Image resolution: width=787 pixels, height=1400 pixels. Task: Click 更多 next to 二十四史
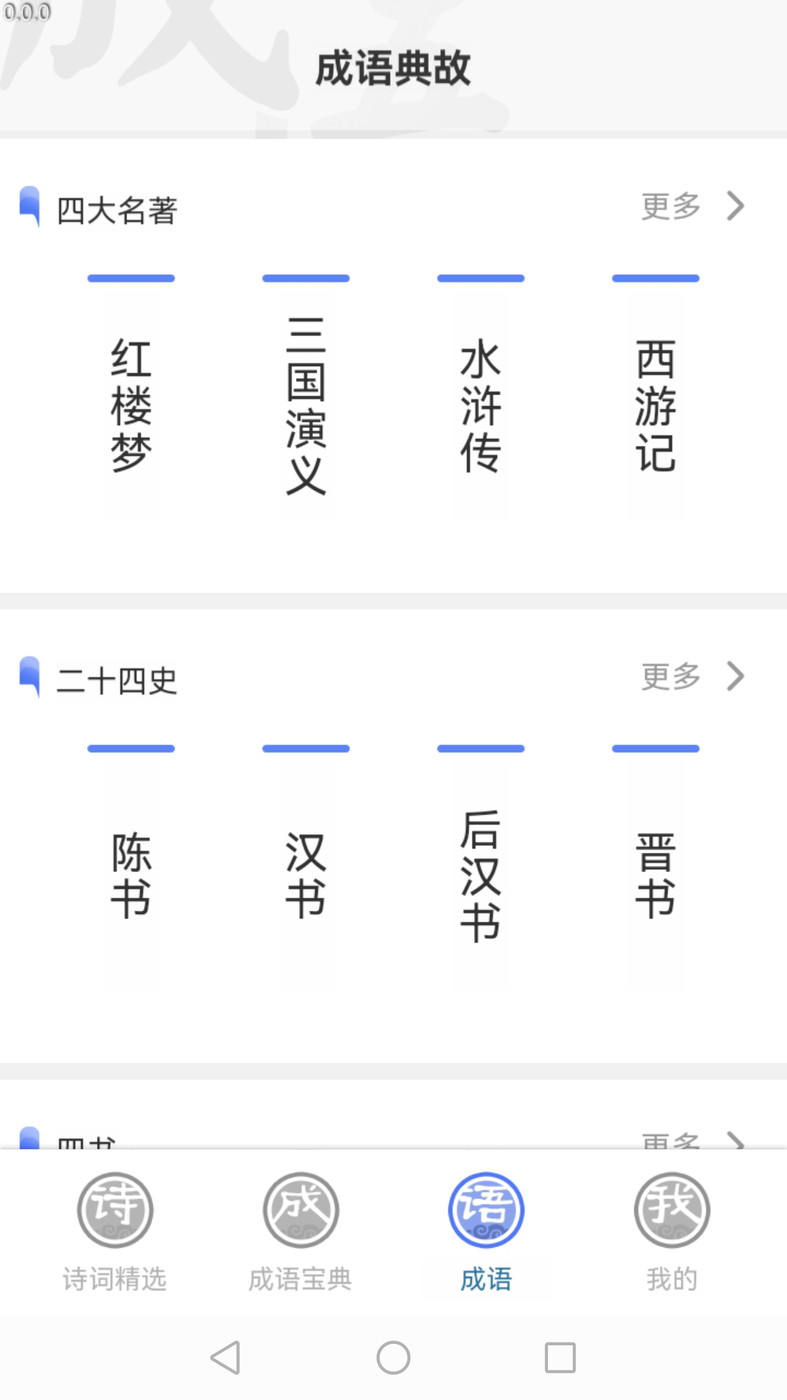pyautogui.click(x=670, y=676)
